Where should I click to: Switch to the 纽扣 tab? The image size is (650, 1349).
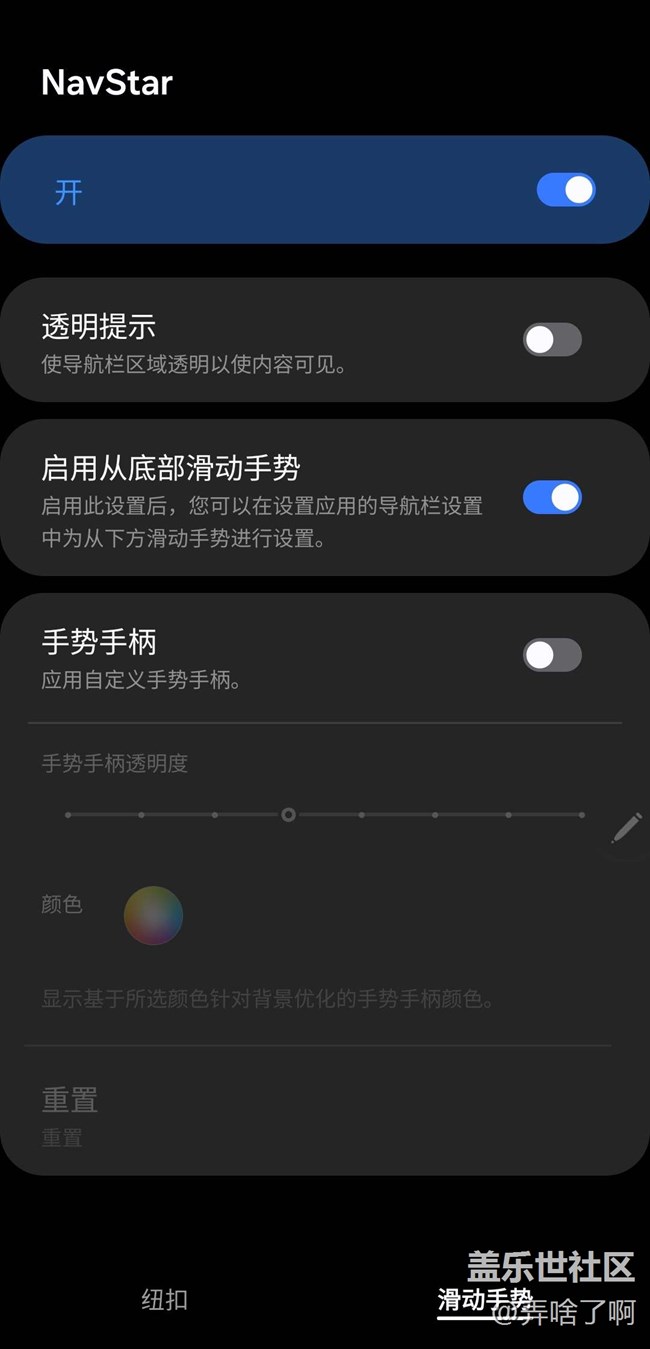[x=164, y=1299]
